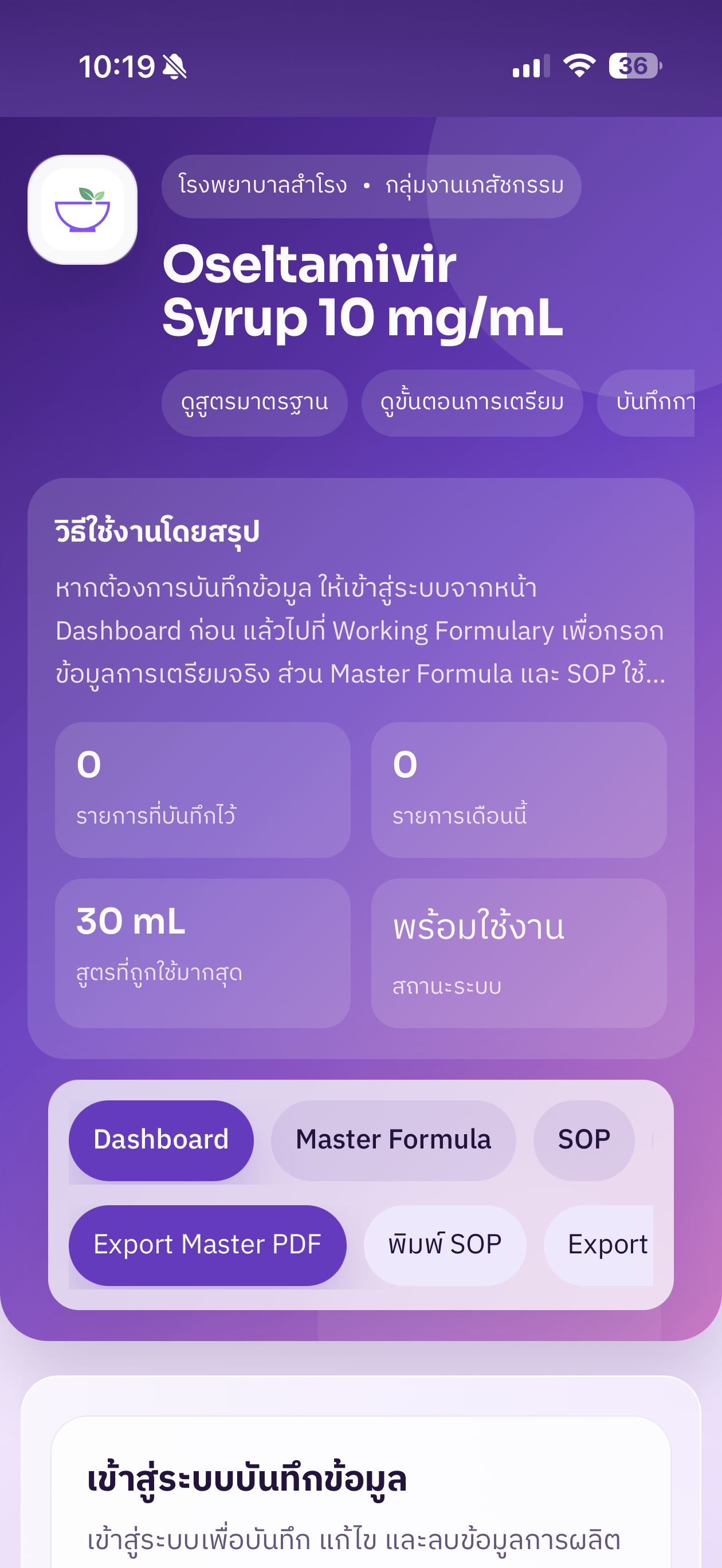722x1568 pixels.
Task: Tap the ดูสูตรมาตรฐาน chip
Action: tap(254, 402)
